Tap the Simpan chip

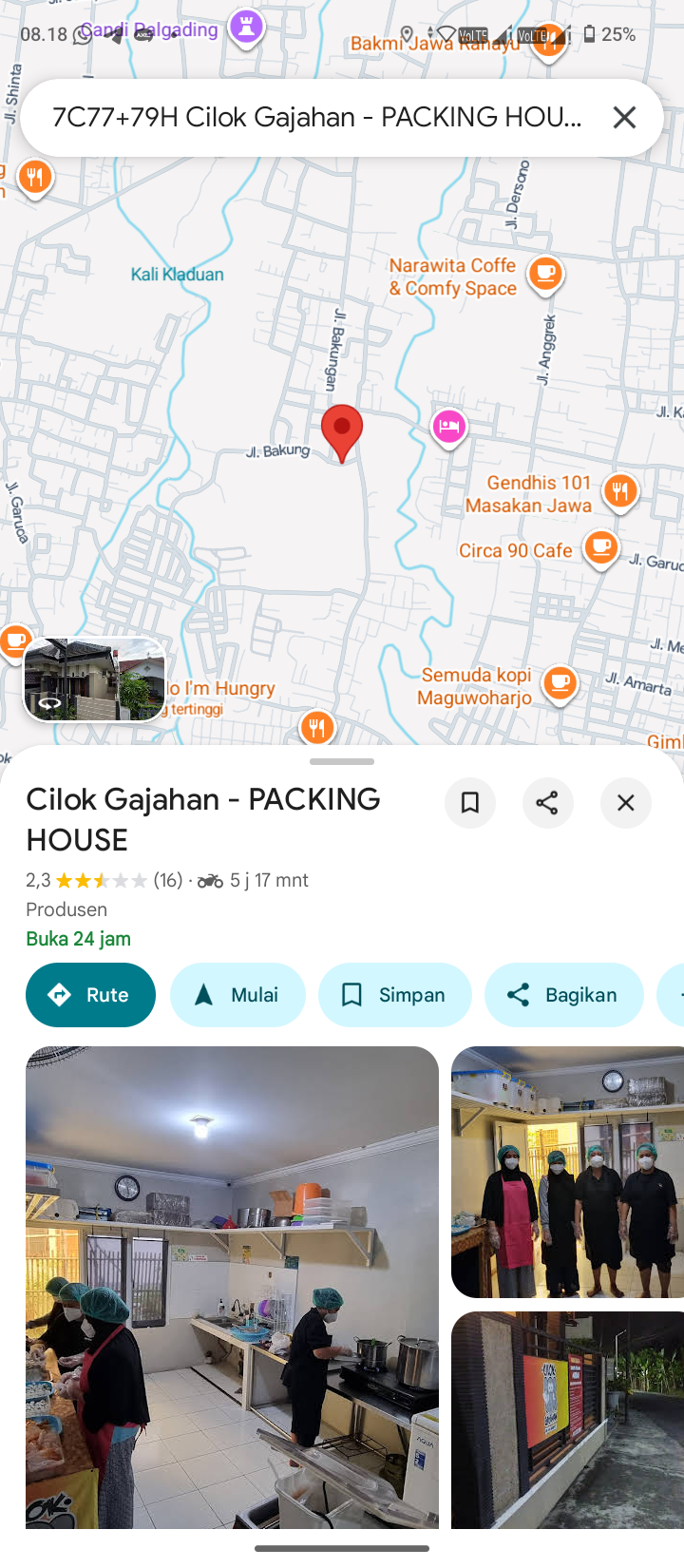[394, 995]
